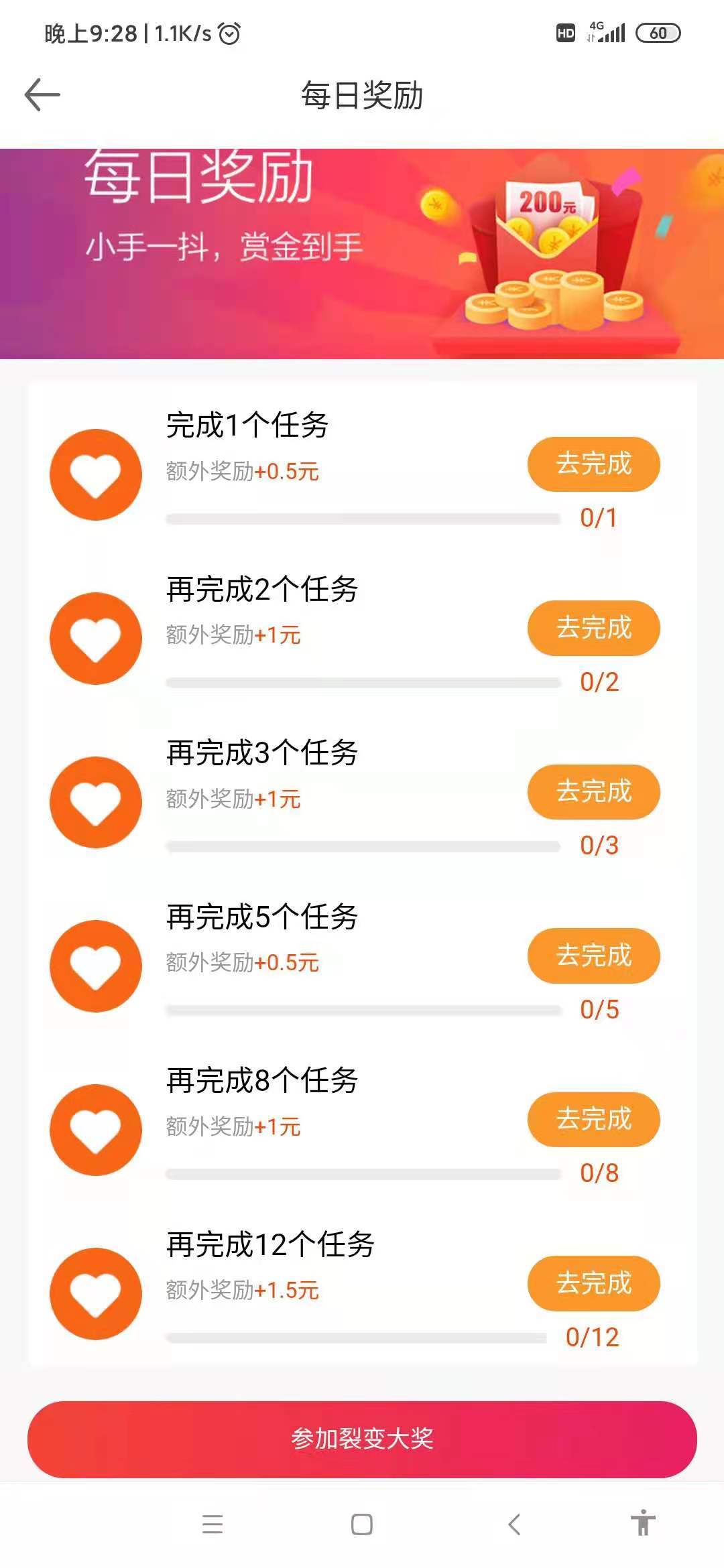Click the back arrow to leave 每日奖励
This screenshot has width=724, height=1568.
[x=42, y=93]
